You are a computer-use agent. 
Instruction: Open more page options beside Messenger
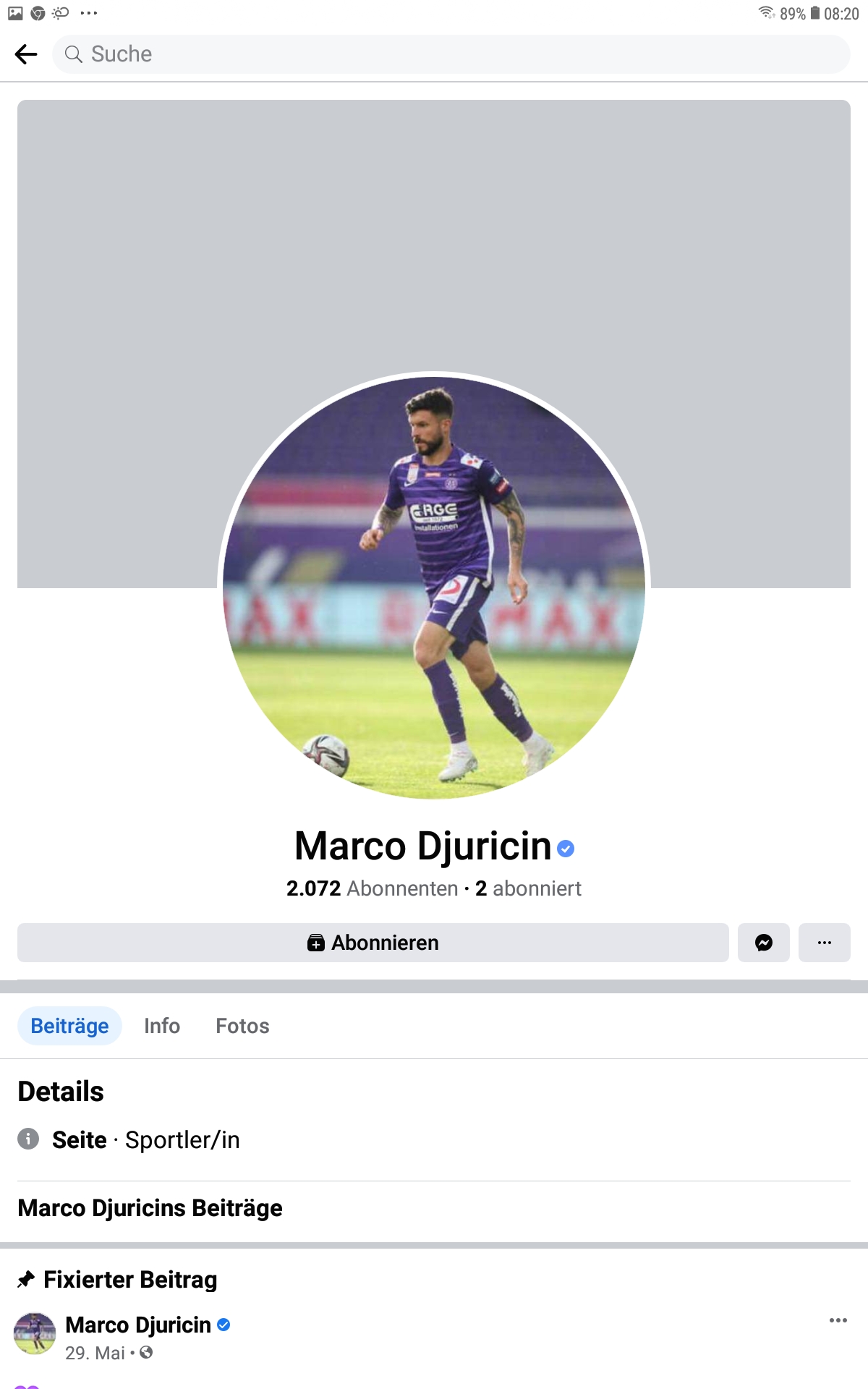point(824,943)
